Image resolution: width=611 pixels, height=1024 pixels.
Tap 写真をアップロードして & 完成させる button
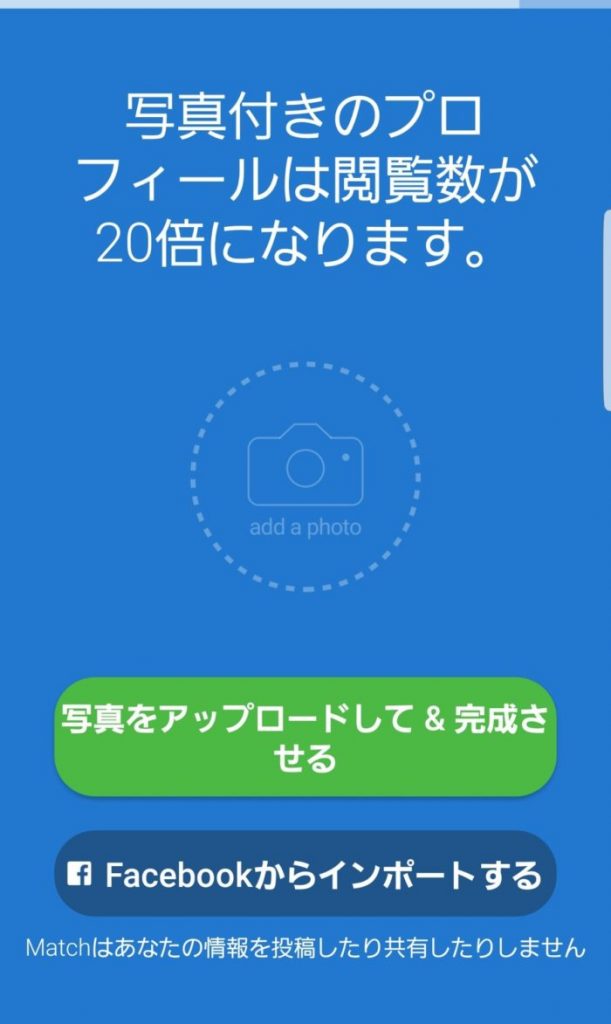pyautogui.click(x=305, y=738)
